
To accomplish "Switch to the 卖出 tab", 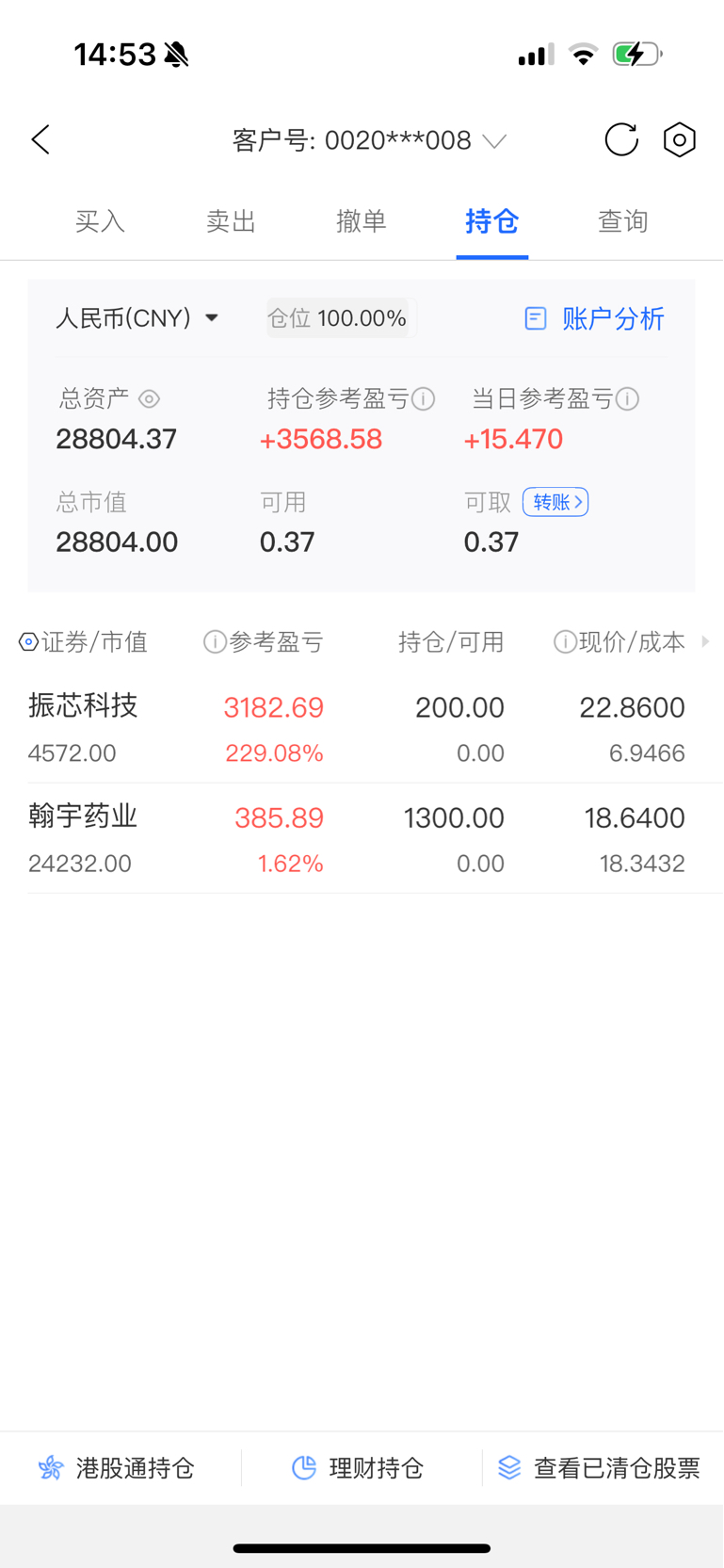I will pos(231,222).
